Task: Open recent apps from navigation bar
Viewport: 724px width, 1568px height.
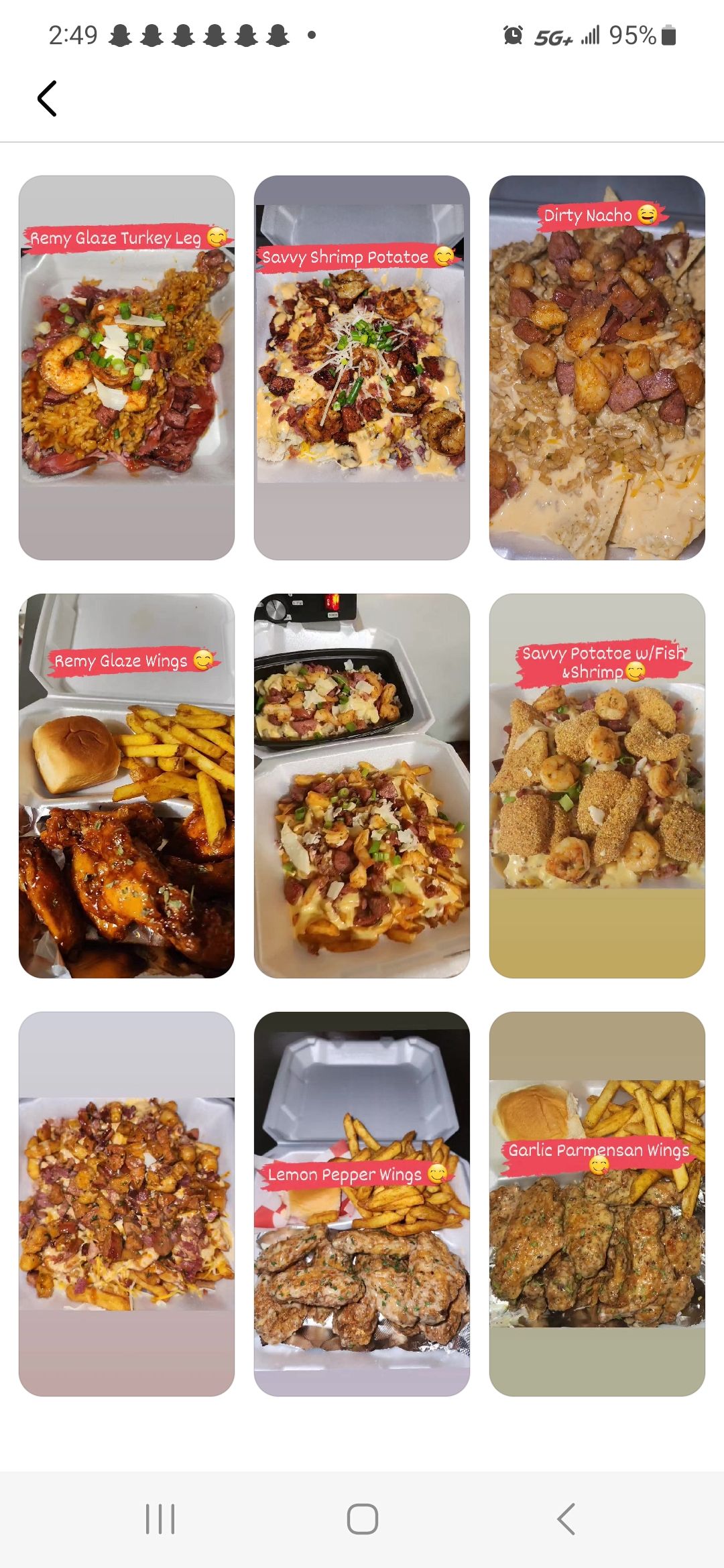Action: pyautogui.click(x=160, y=1518)
